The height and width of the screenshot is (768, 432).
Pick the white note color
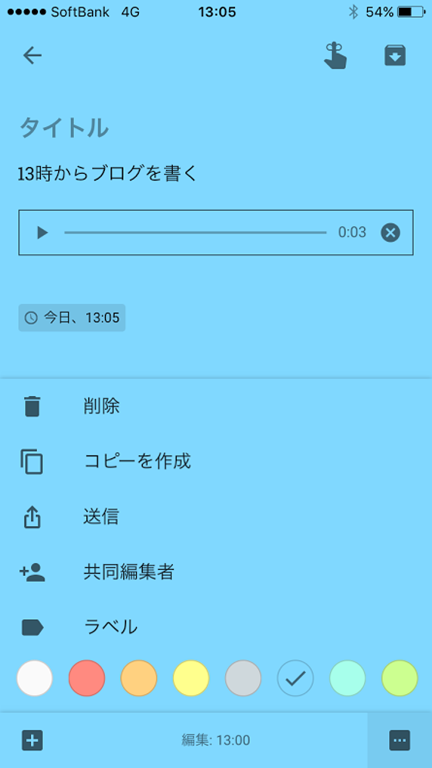click(x=35, y=678)
